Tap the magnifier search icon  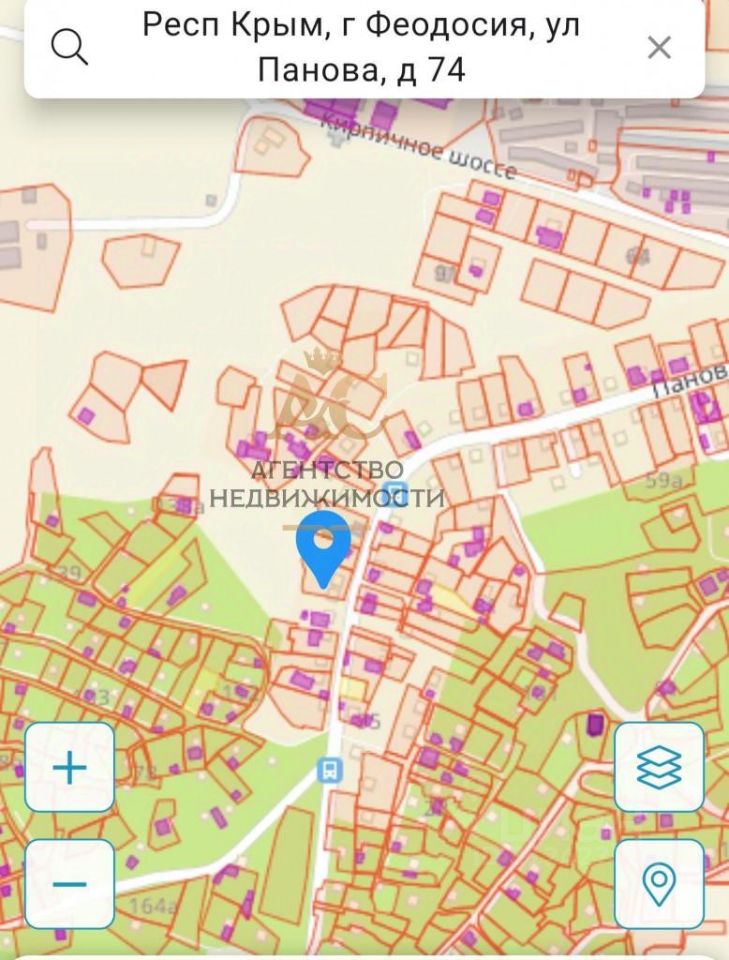[69, 47]
